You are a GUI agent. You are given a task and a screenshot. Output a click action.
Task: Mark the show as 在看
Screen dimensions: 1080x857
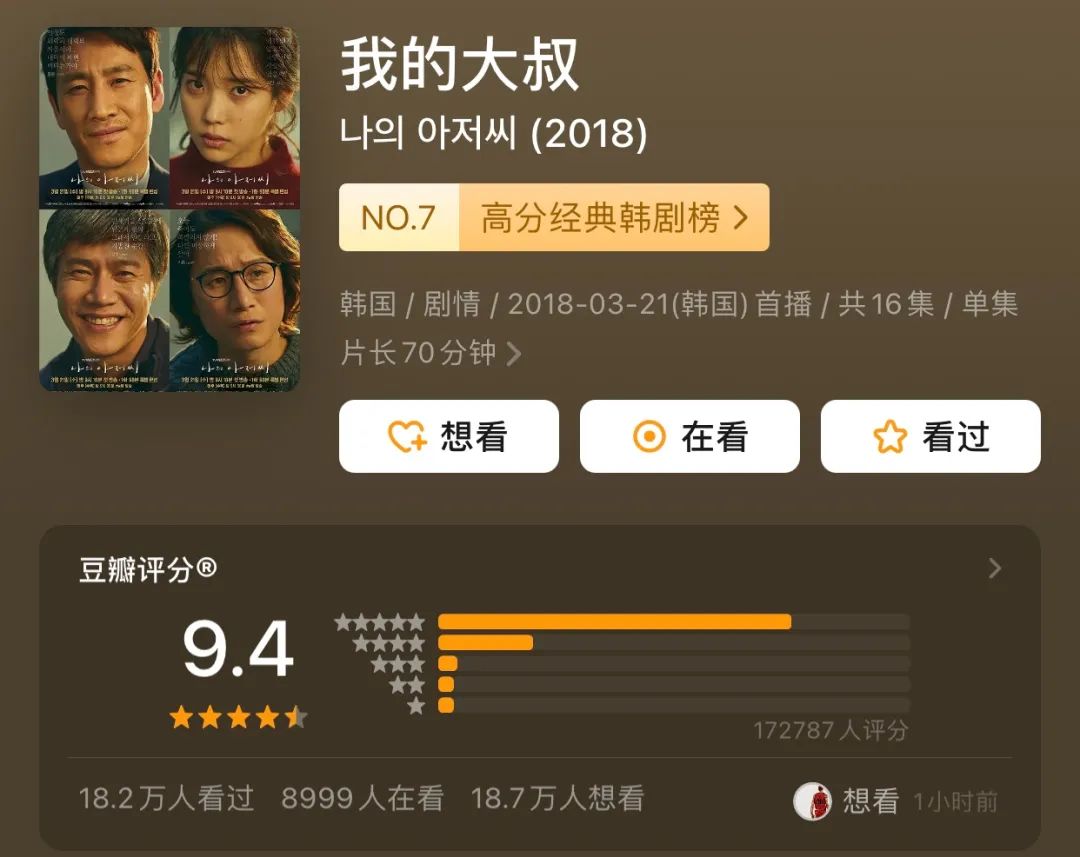[689, 437]
